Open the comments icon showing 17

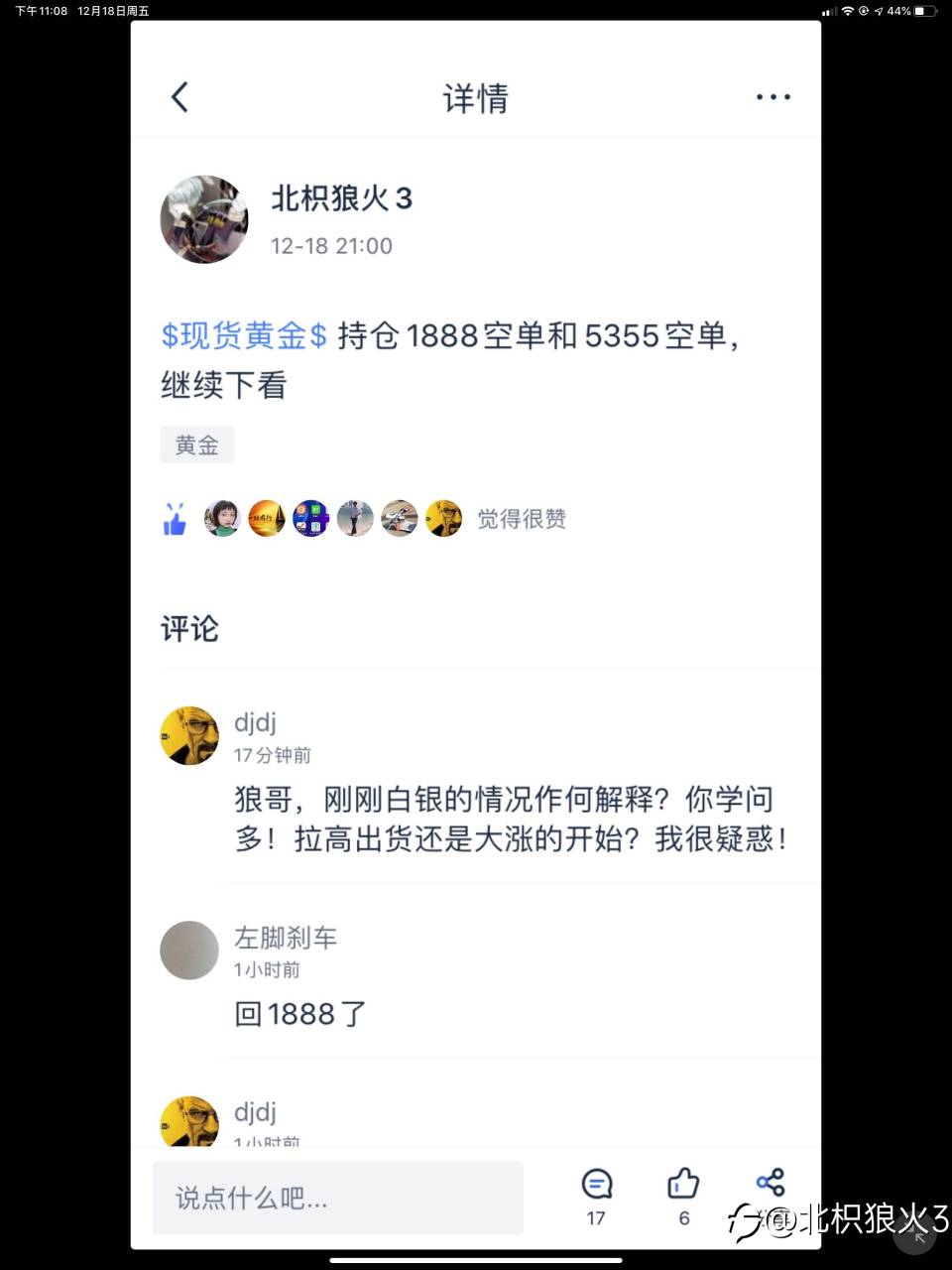(x=596, y=1197)
